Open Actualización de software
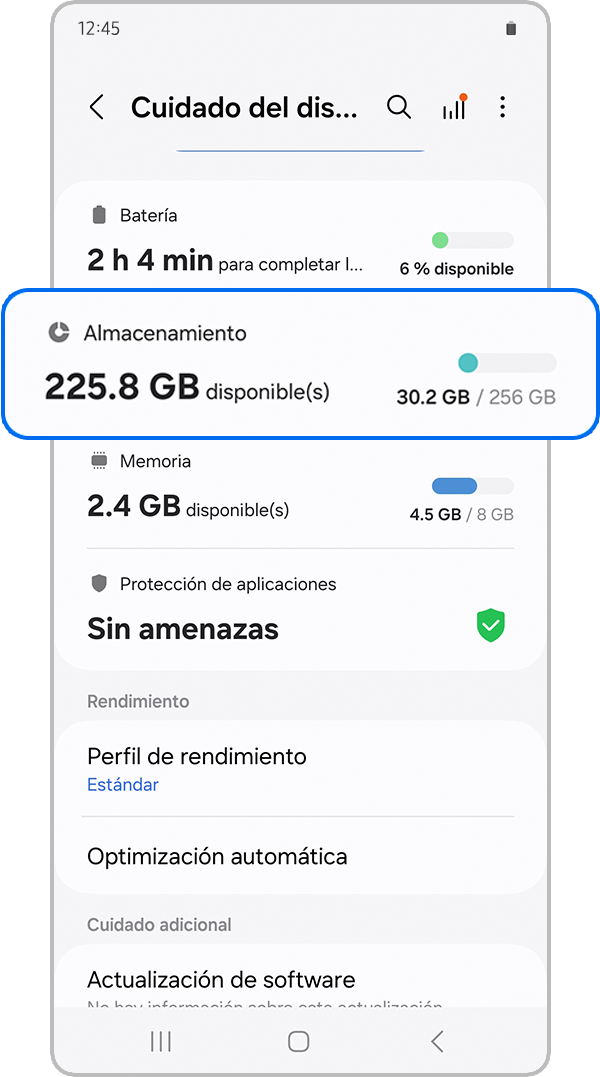 tap(300, 980)
